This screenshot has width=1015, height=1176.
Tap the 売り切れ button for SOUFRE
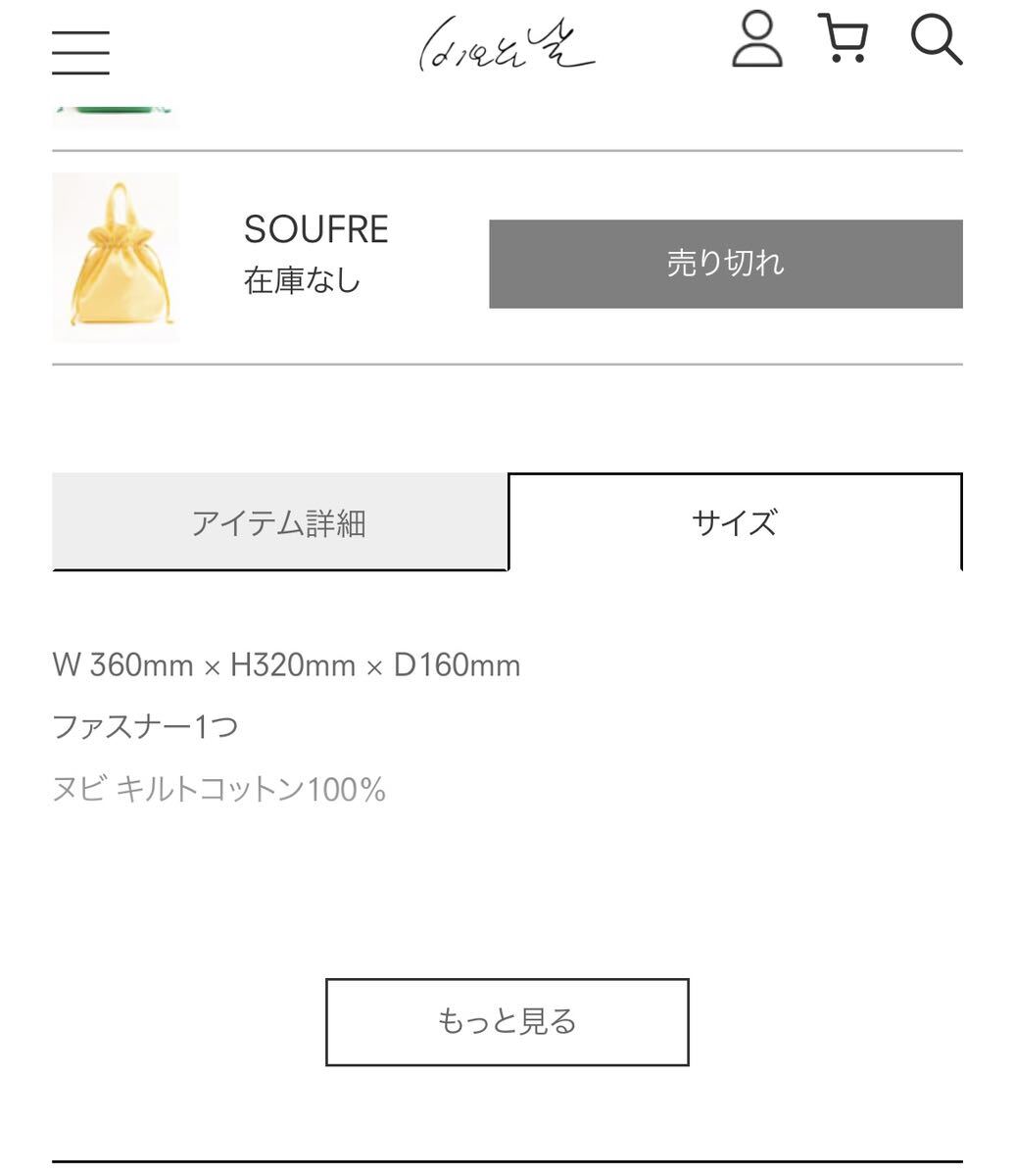tap(725, 264)
